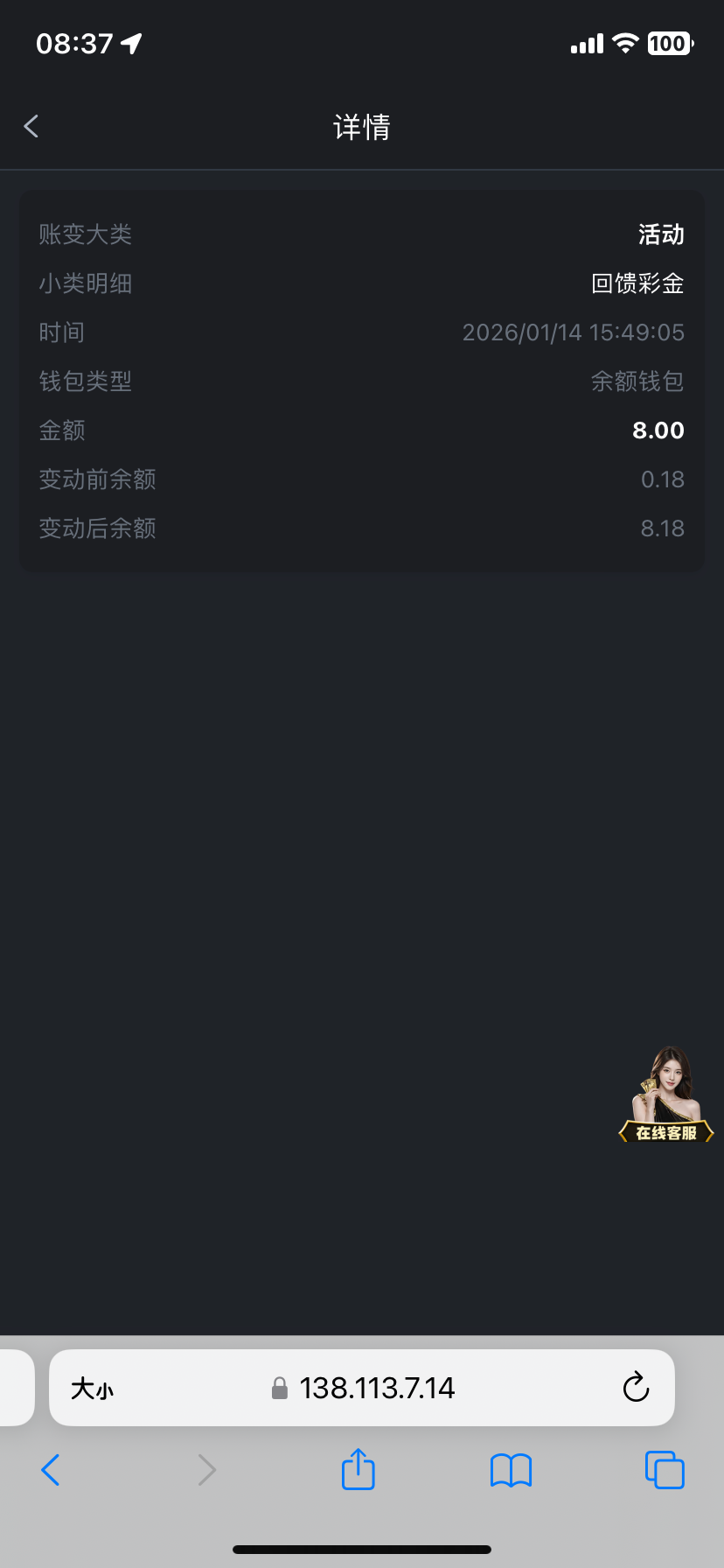Show all open Safari tabs
This screenshot has height=1568, width=724.
tap(665, 1470)
